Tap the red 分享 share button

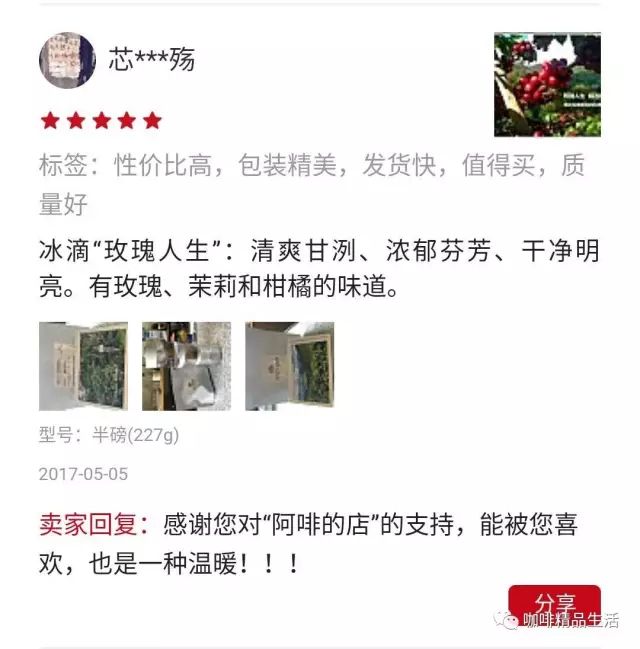point(553,602)
